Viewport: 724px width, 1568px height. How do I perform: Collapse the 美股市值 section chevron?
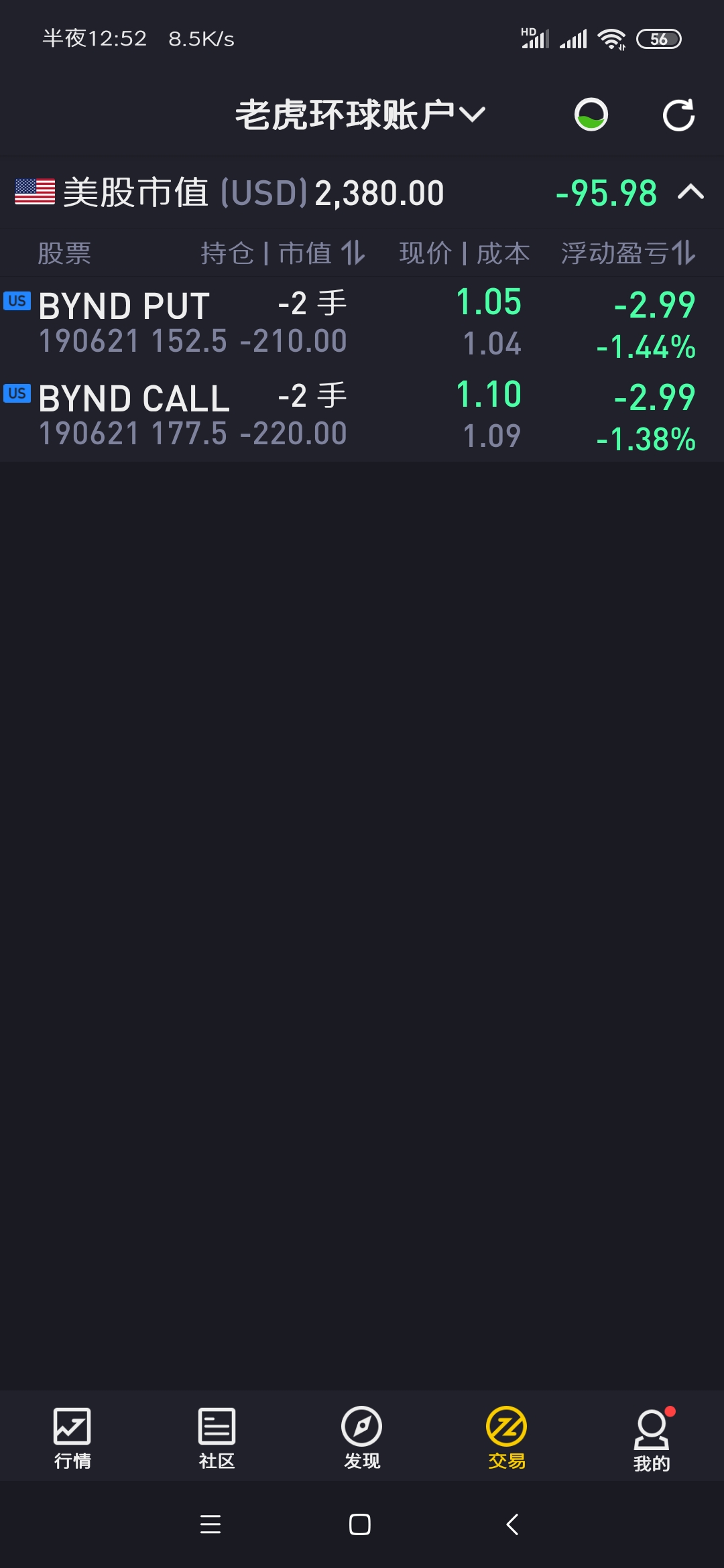coord(690,193)
